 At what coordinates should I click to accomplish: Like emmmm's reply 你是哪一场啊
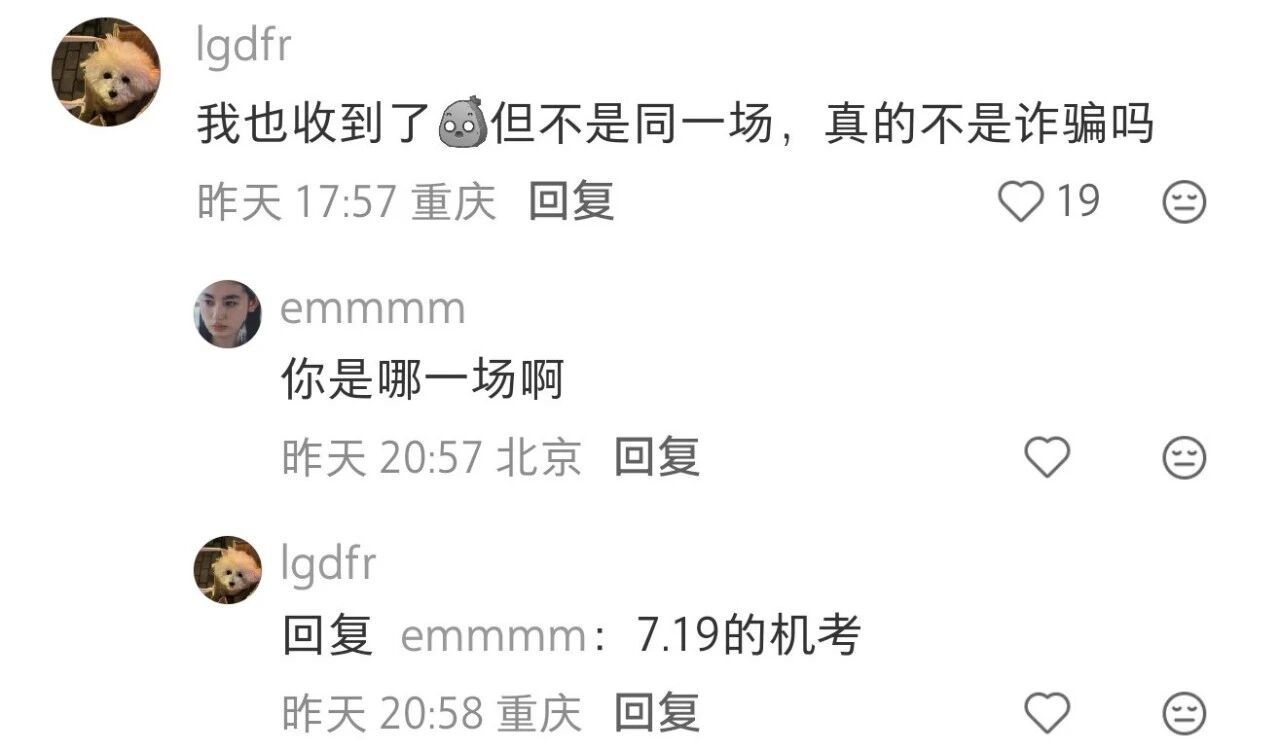click(1047, 458)
